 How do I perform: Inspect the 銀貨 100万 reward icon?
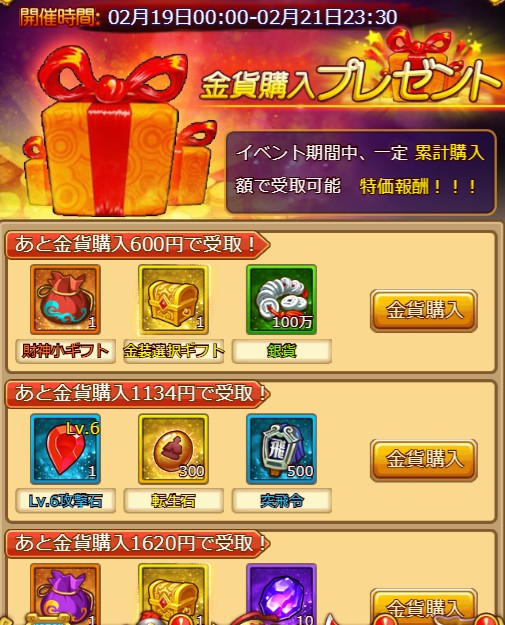(281, 300)
